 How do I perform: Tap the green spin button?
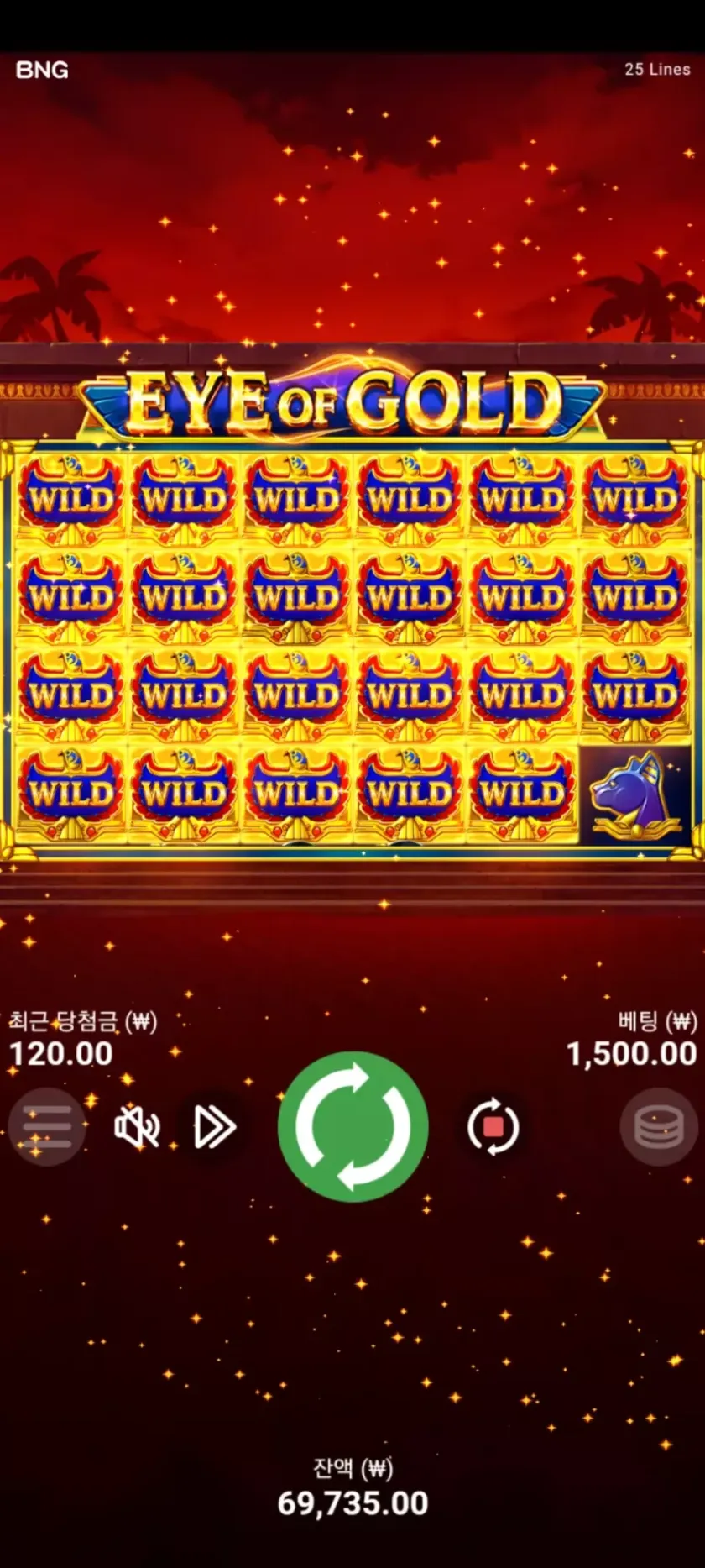click(352, 1126)
